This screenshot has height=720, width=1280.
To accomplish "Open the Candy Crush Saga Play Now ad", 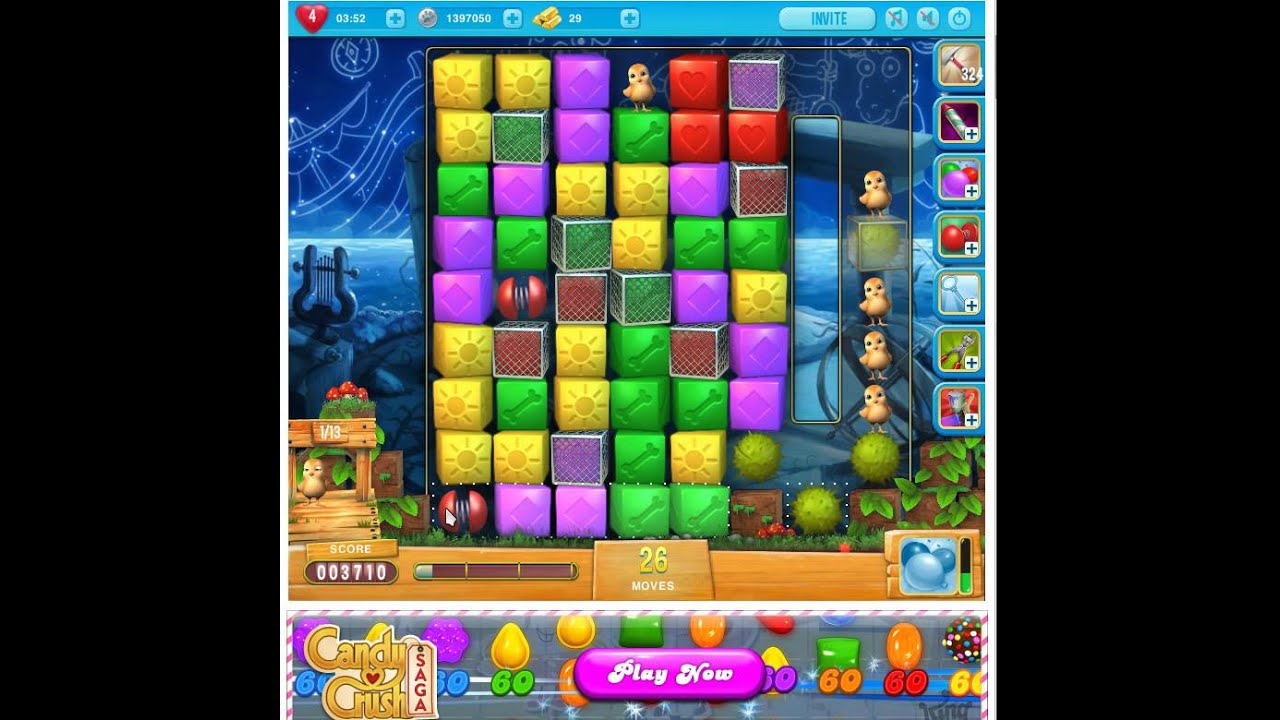I will [x=668, y=673].
